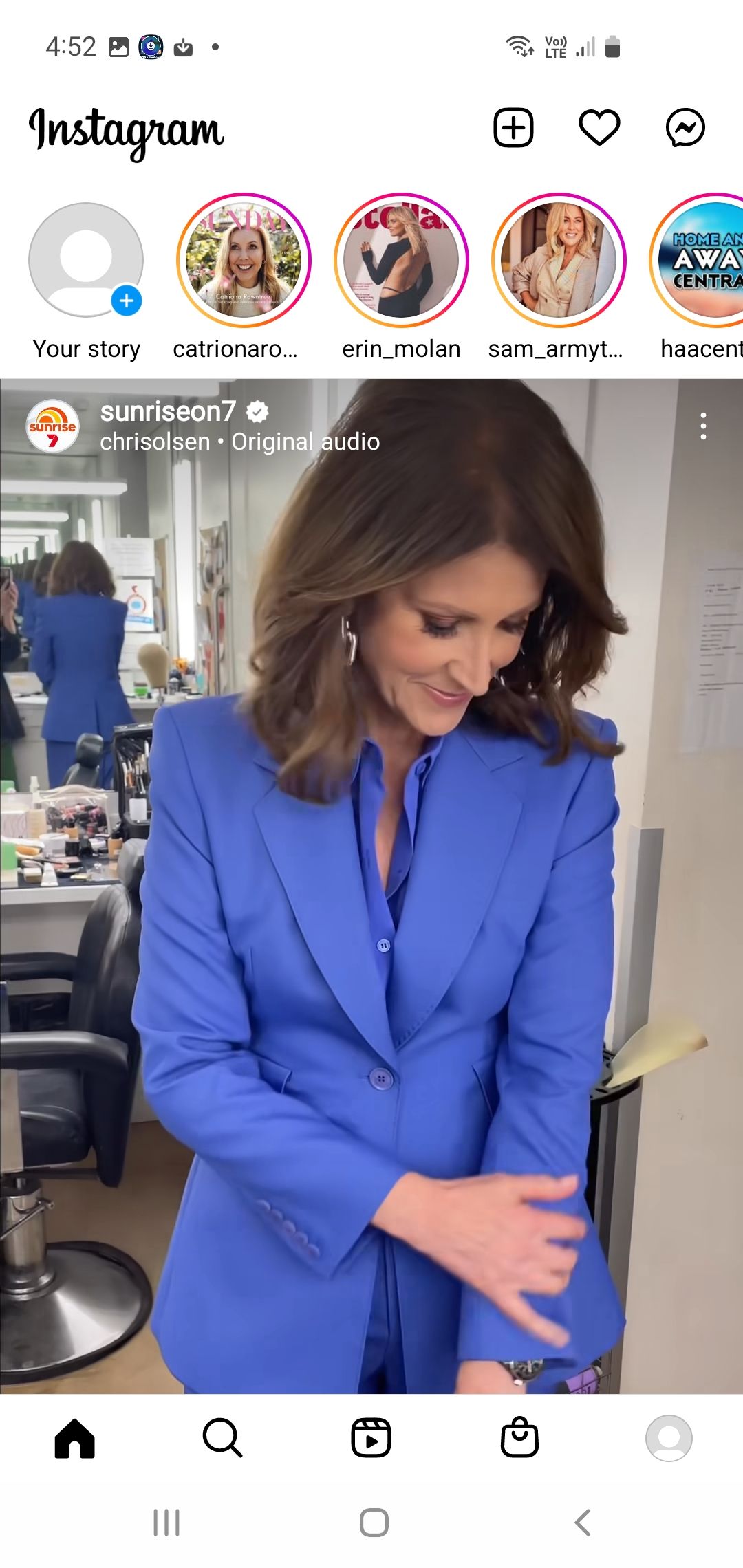
Task: Open sunriseon7 profile from post header
Action: (168, 411)
